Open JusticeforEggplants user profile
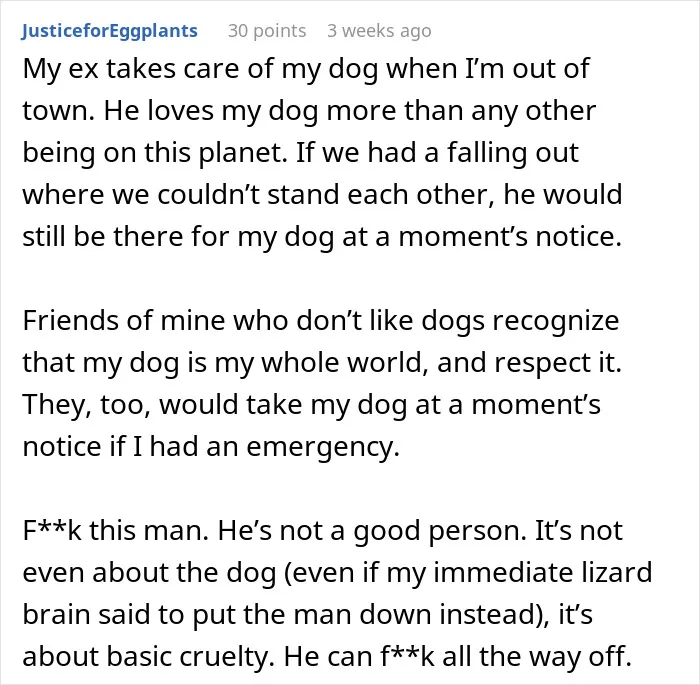The width and height of the screenshot is (700, 685). (109, 31)
